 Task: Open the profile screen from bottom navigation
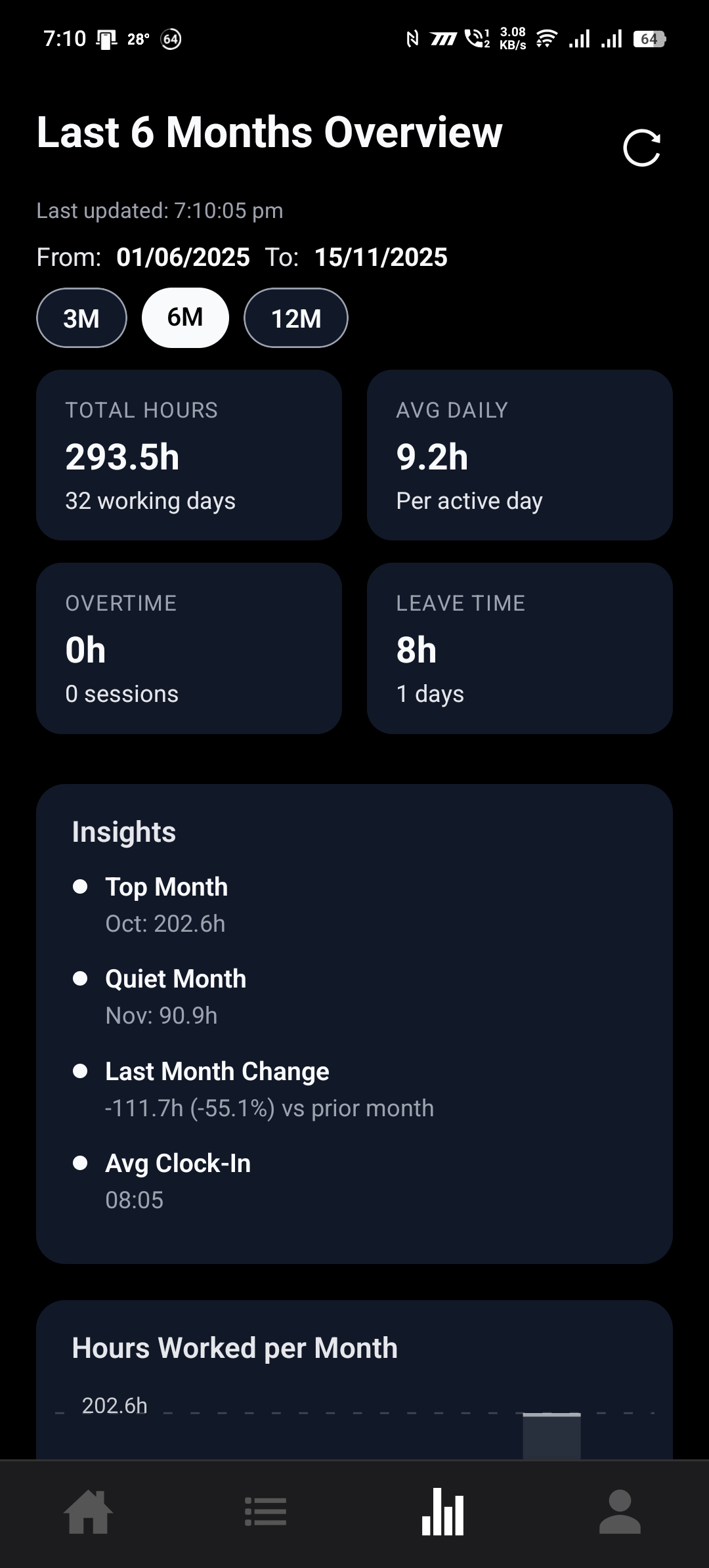point(619,1512)
